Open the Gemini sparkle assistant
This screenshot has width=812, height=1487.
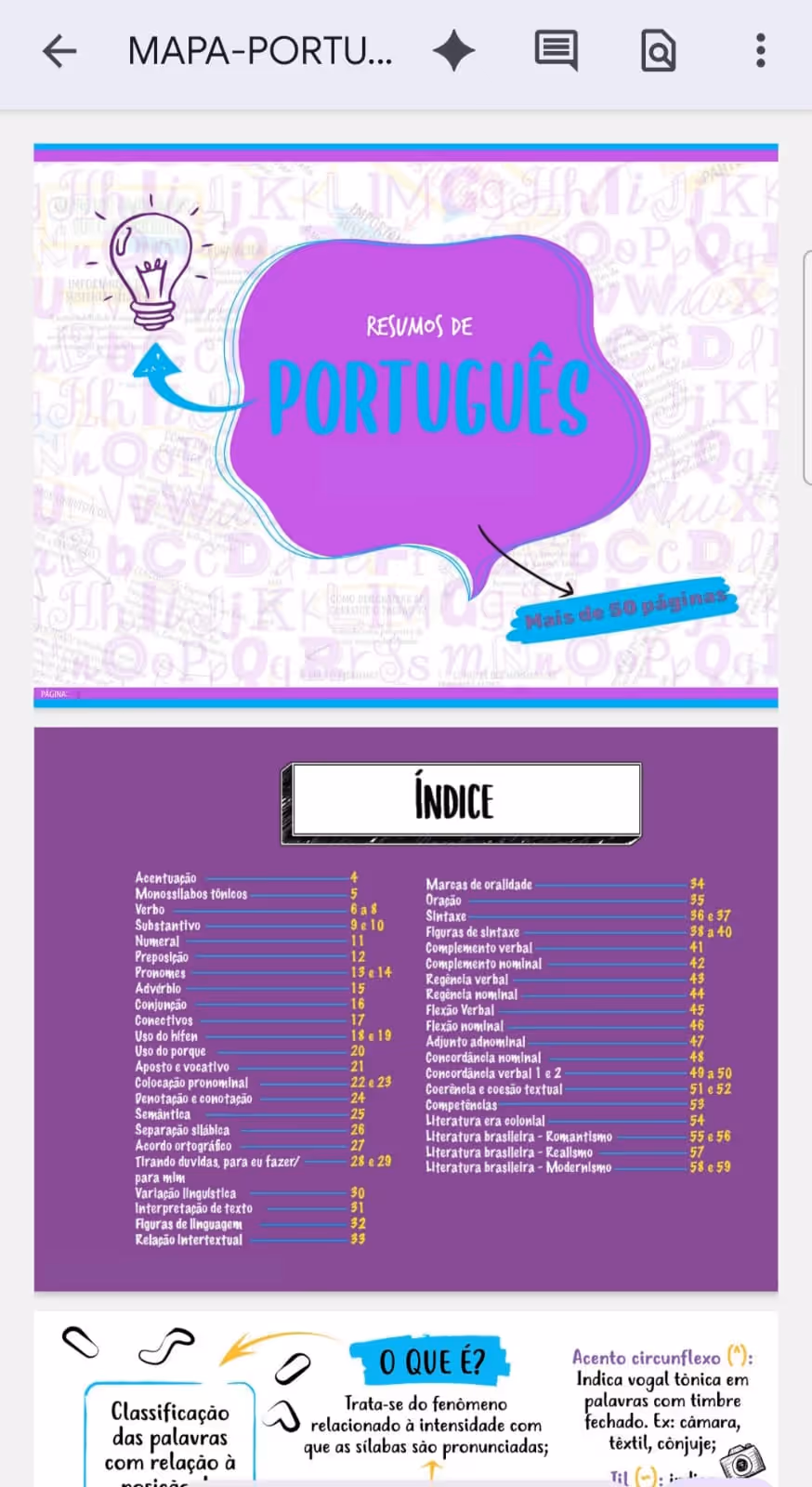pyautogui.click(x=453, y=51)
